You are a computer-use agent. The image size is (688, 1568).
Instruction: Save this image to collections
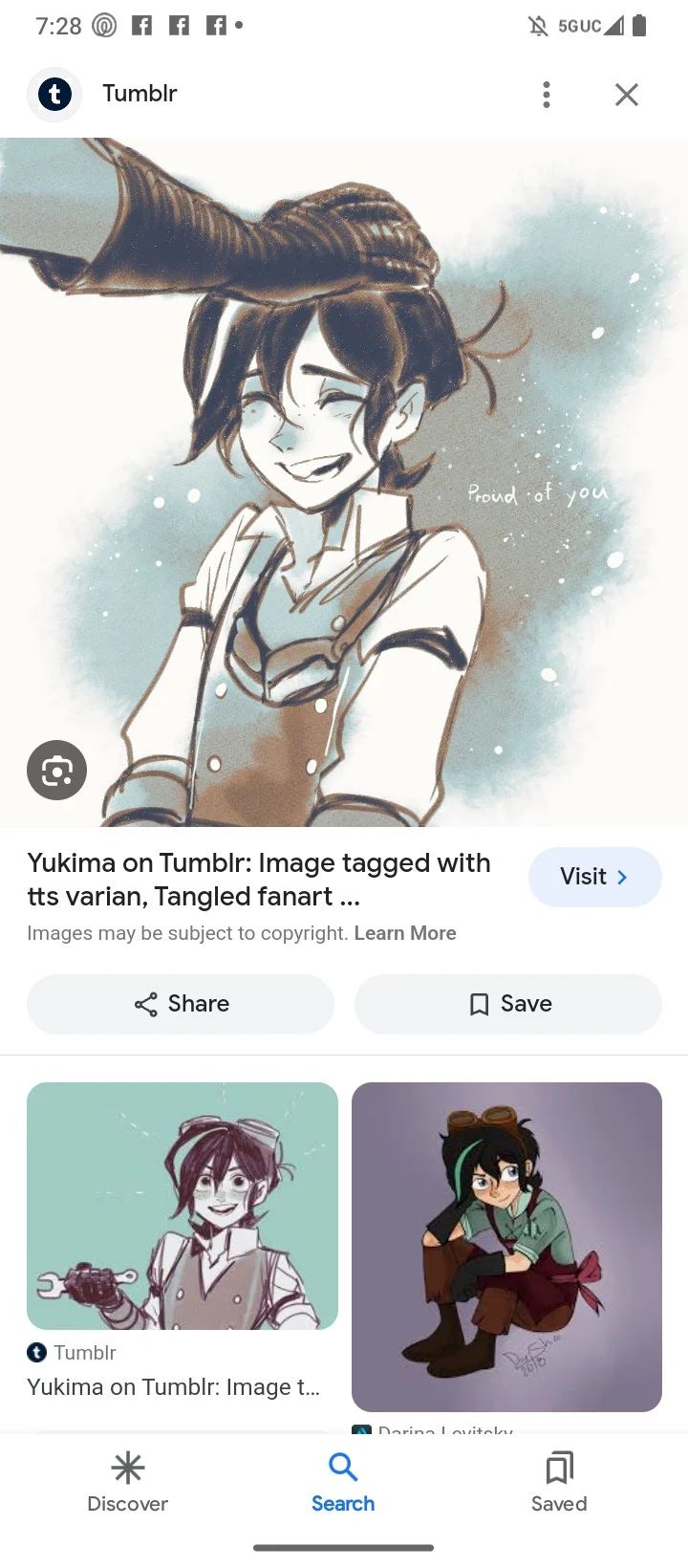(x=508, y=1004)
